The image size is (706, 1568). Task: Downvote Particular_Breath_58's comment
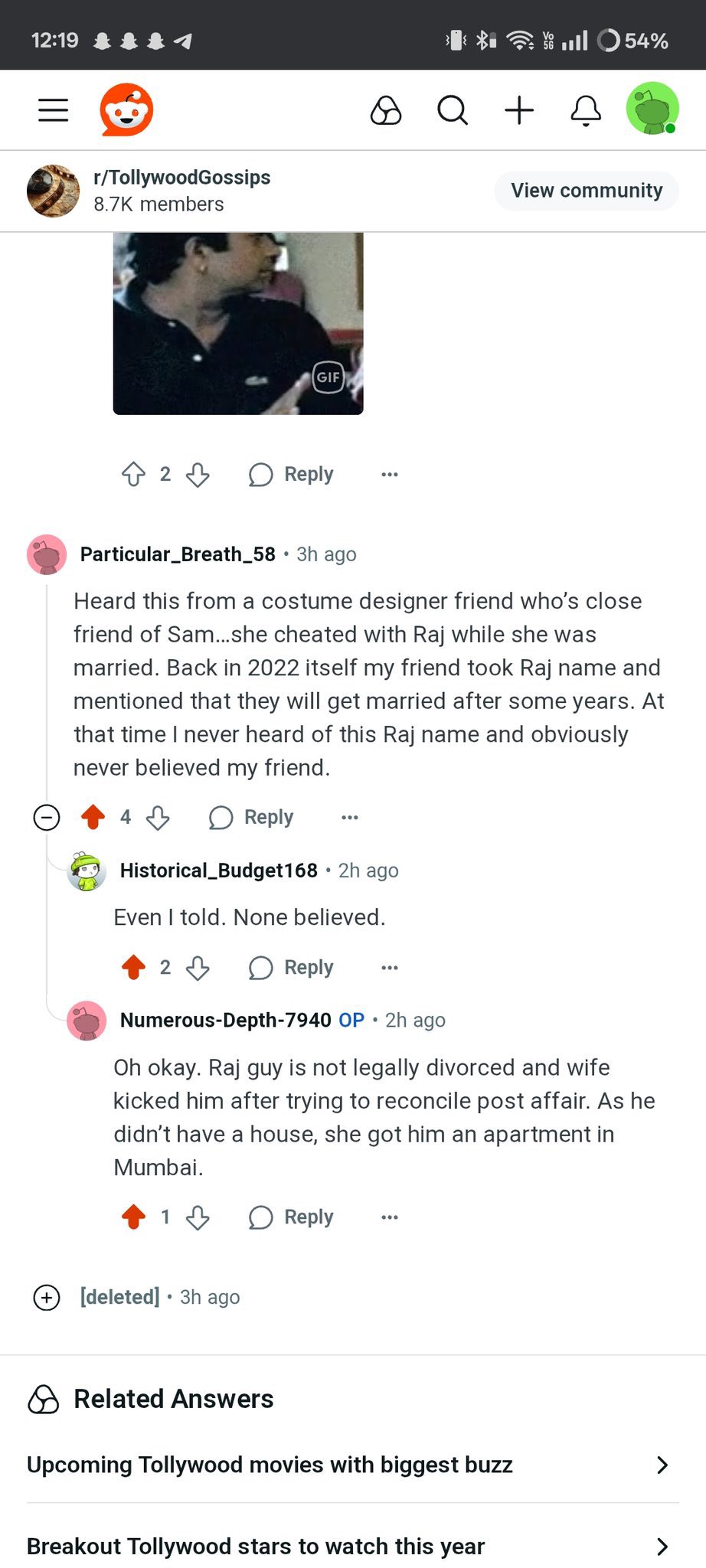pos(158,818)
